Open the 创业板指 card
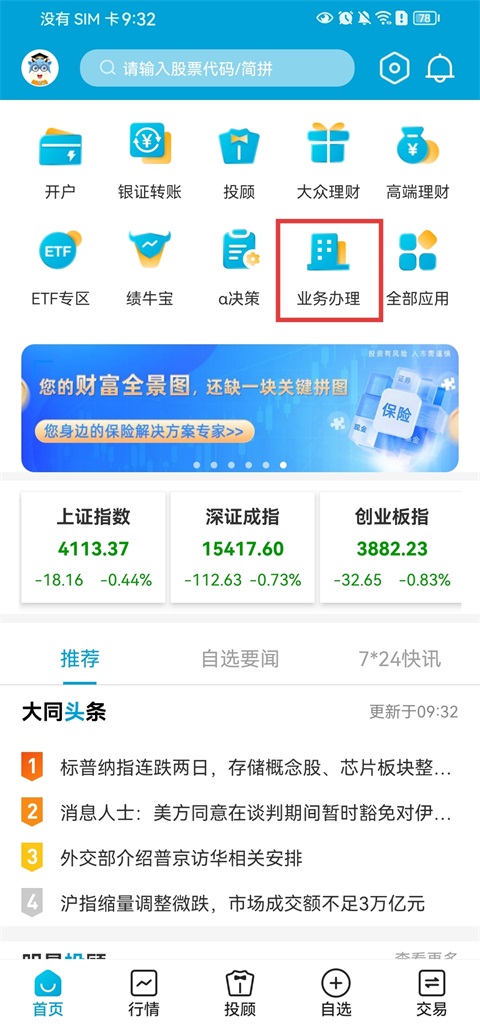Image resolution: width=480 pixels, height=1027 pixels. pyautogui.click(x=391, y=547)
